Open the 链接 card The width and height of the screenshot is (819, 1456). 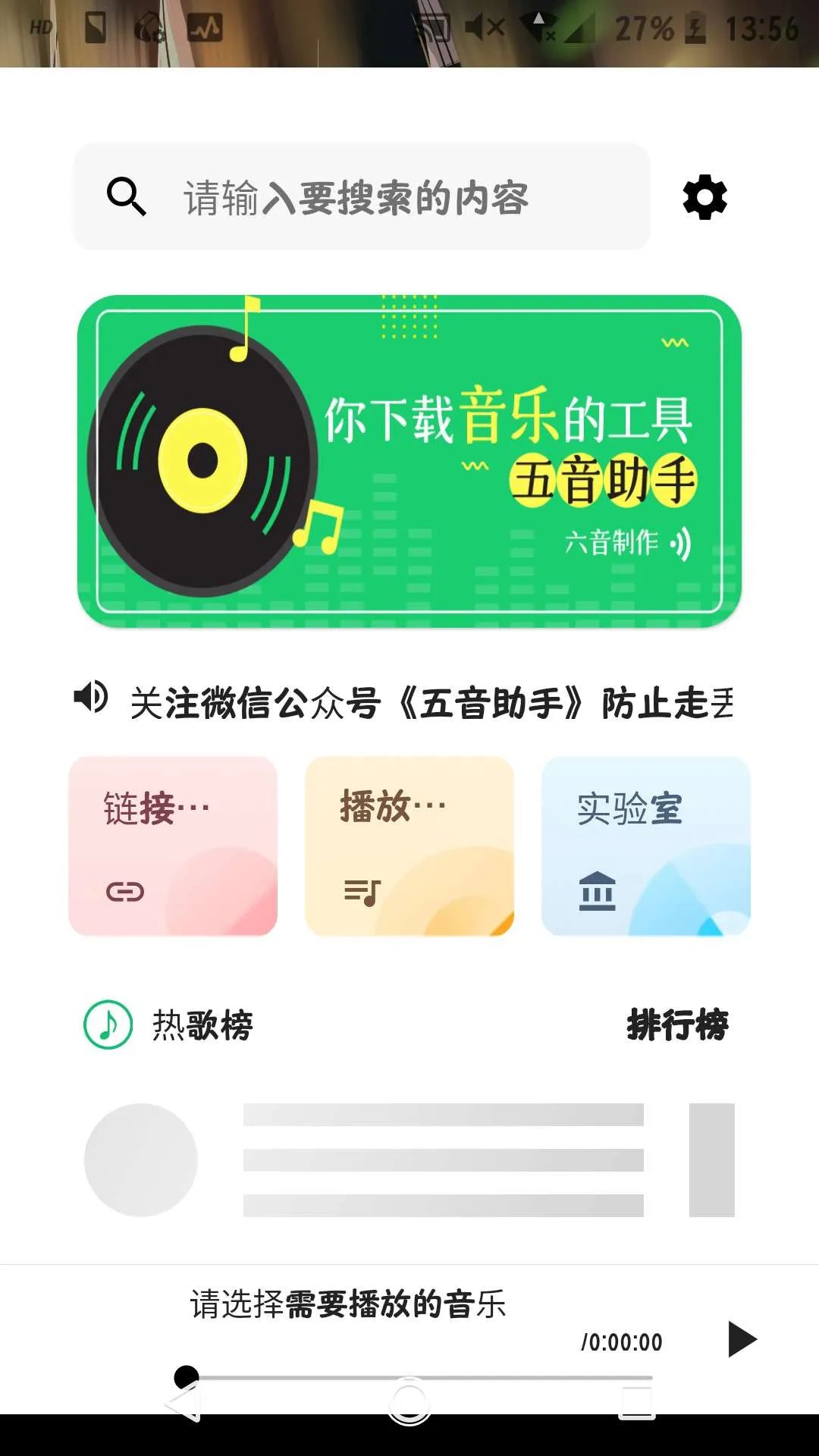tap(173, 846)
